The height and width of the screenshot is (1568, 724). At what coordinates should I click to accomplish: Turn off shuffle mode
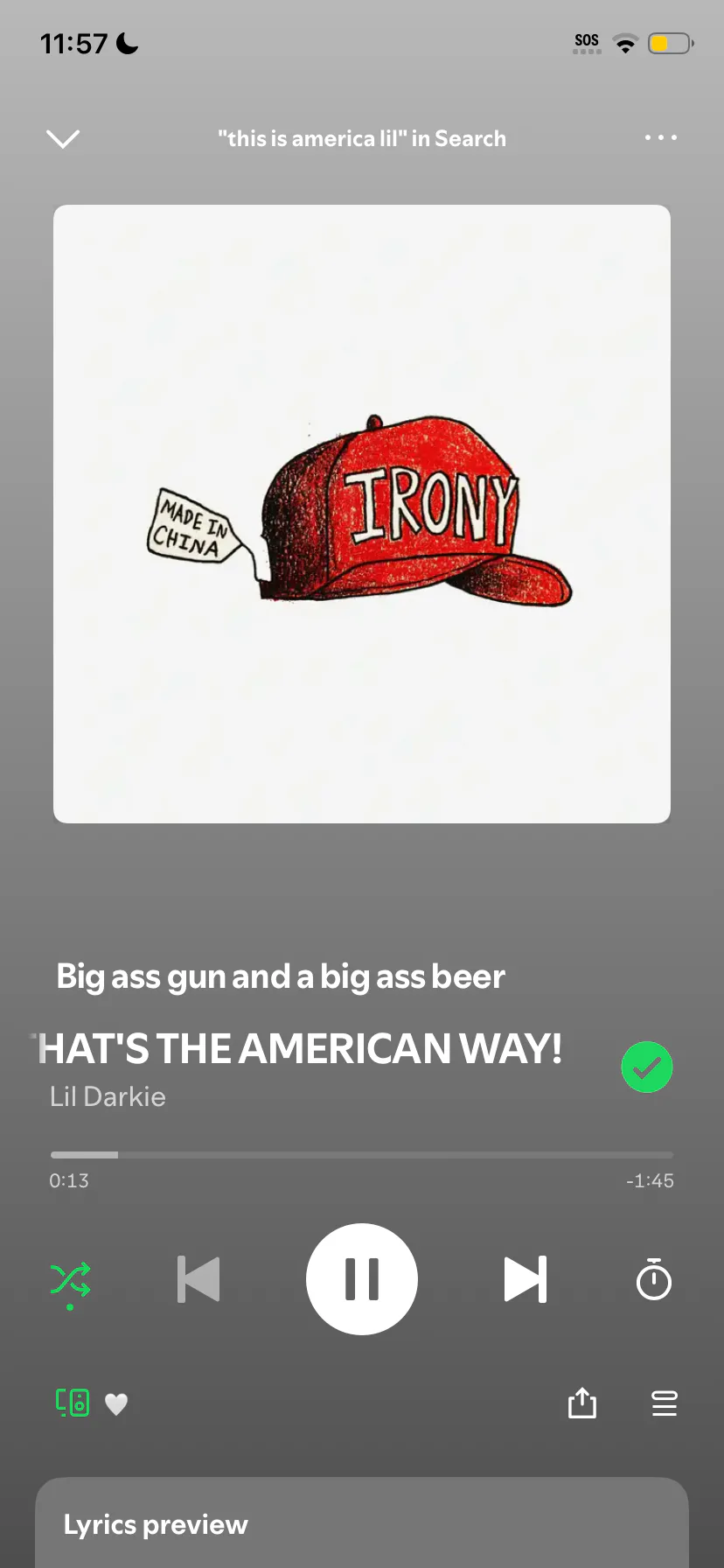click(x=70, y=1280)
